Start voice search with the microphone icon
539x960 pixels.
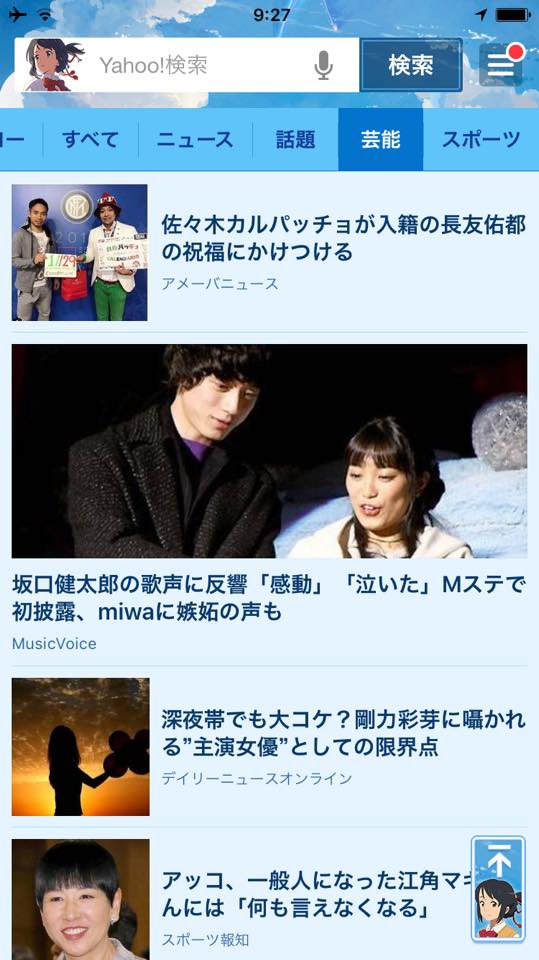323,65
